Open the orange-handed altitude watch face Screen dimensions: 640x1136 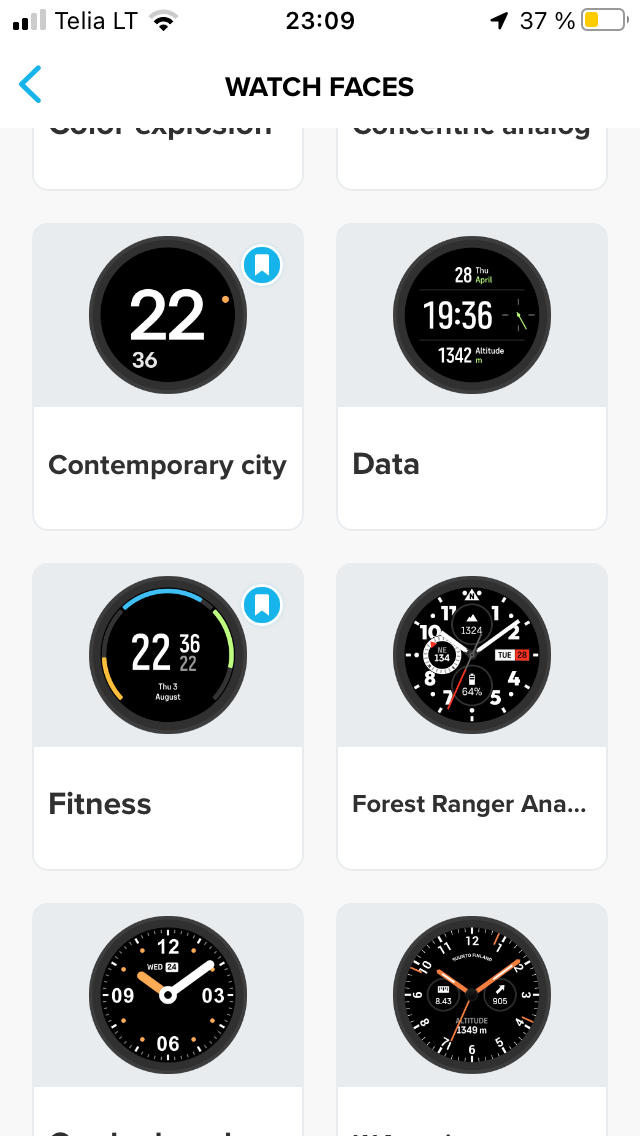coord(472,1010)
